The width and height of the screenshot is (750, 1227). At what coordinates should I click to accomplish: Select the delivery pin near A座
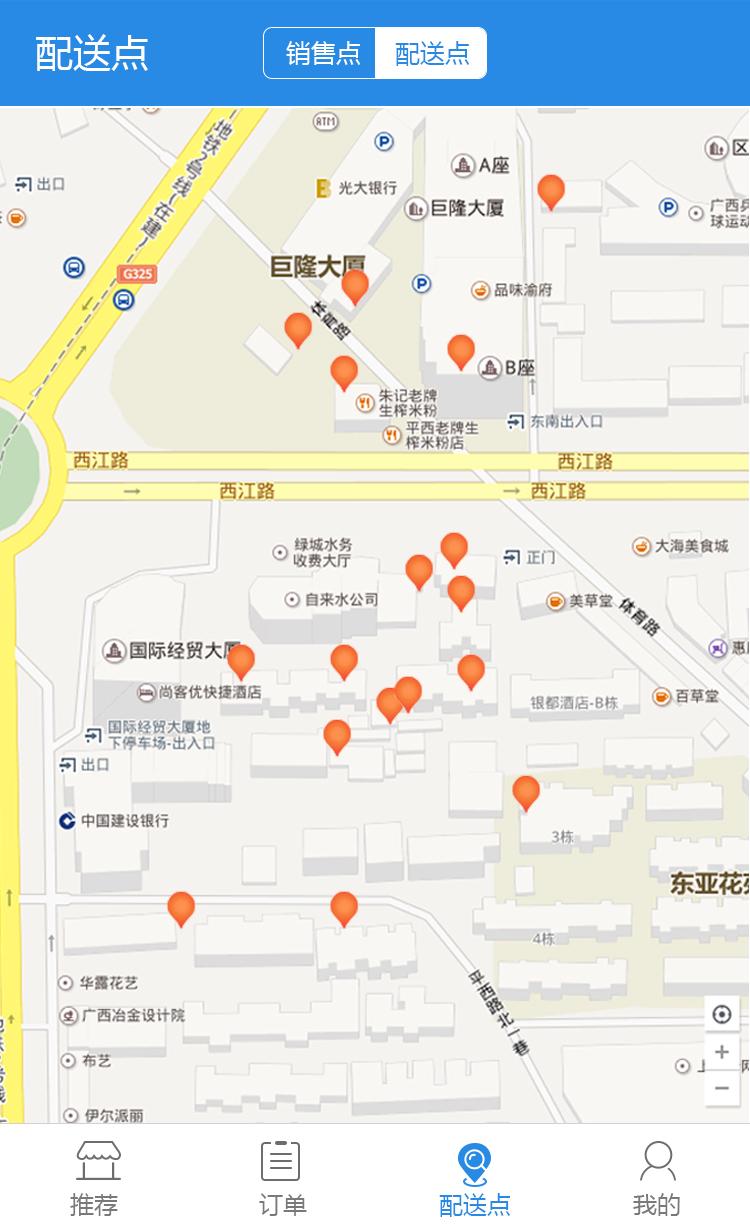point(551,190)
